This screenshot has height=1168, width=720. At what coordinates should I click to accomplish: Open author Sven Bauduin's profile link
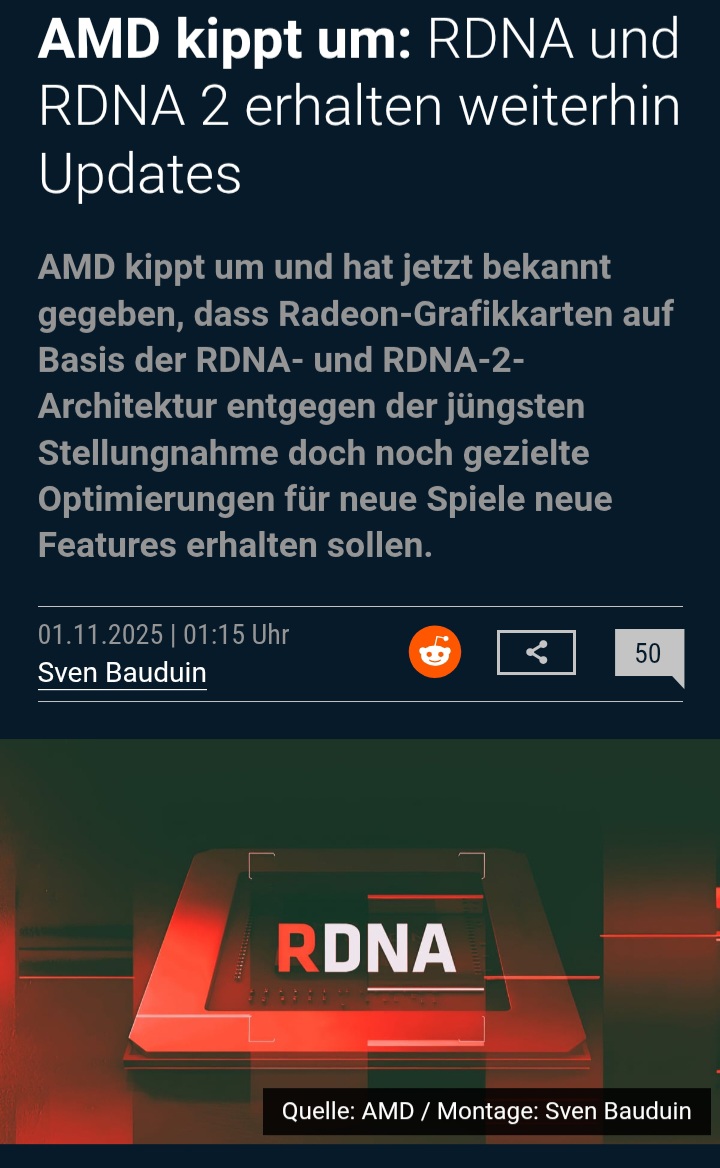click(122, 673)
